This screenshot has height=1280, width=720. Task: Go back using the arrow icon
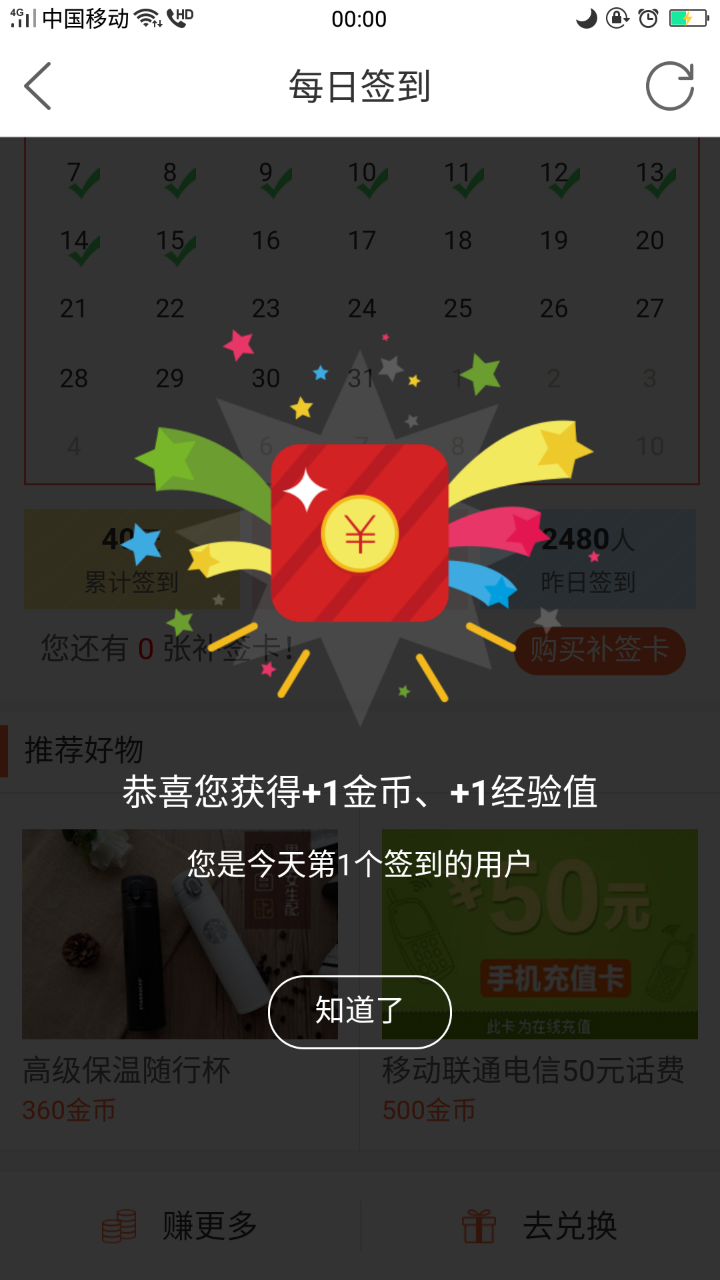pos(38,86)
